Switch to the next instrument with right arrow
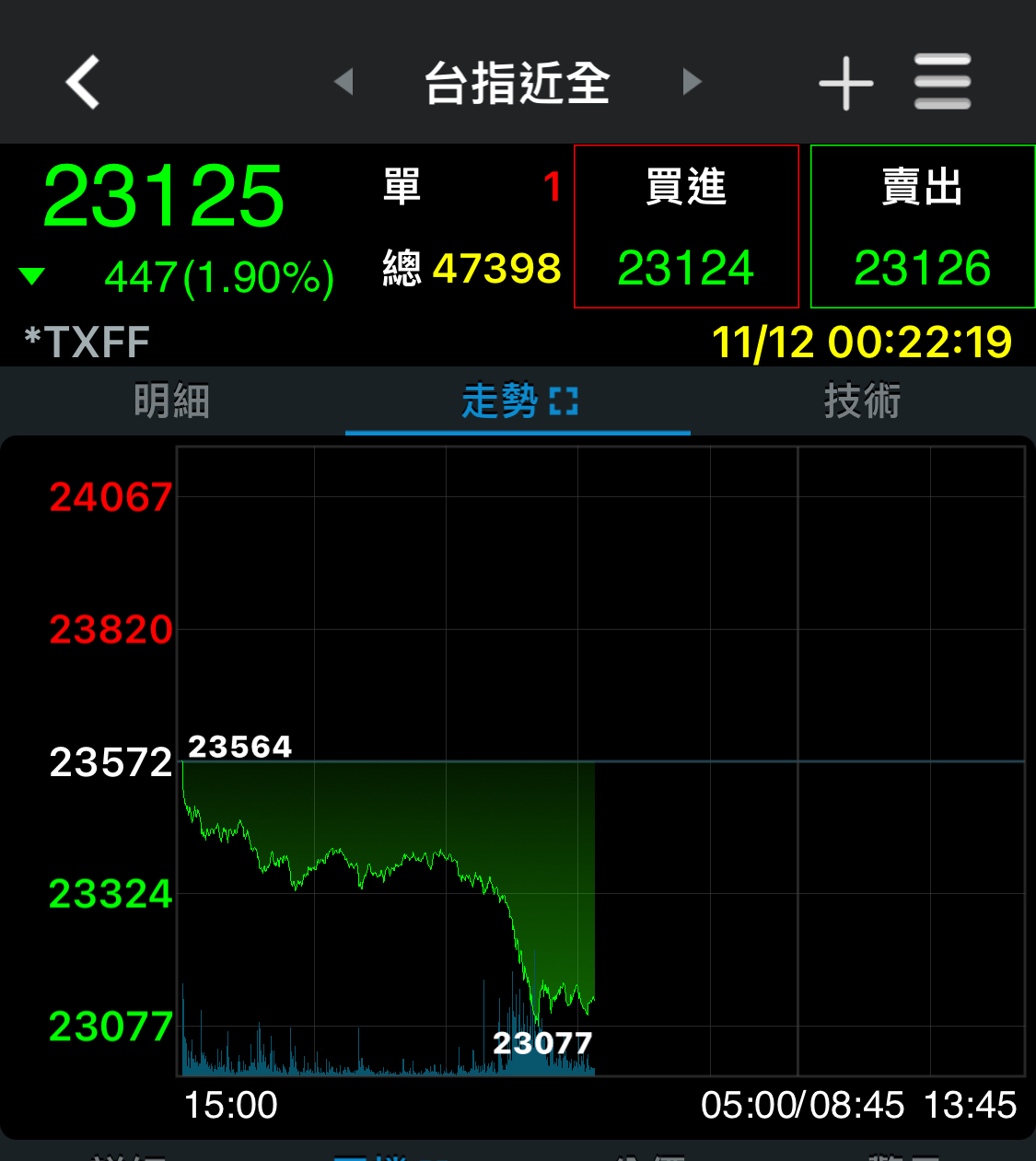 [692, 81]
